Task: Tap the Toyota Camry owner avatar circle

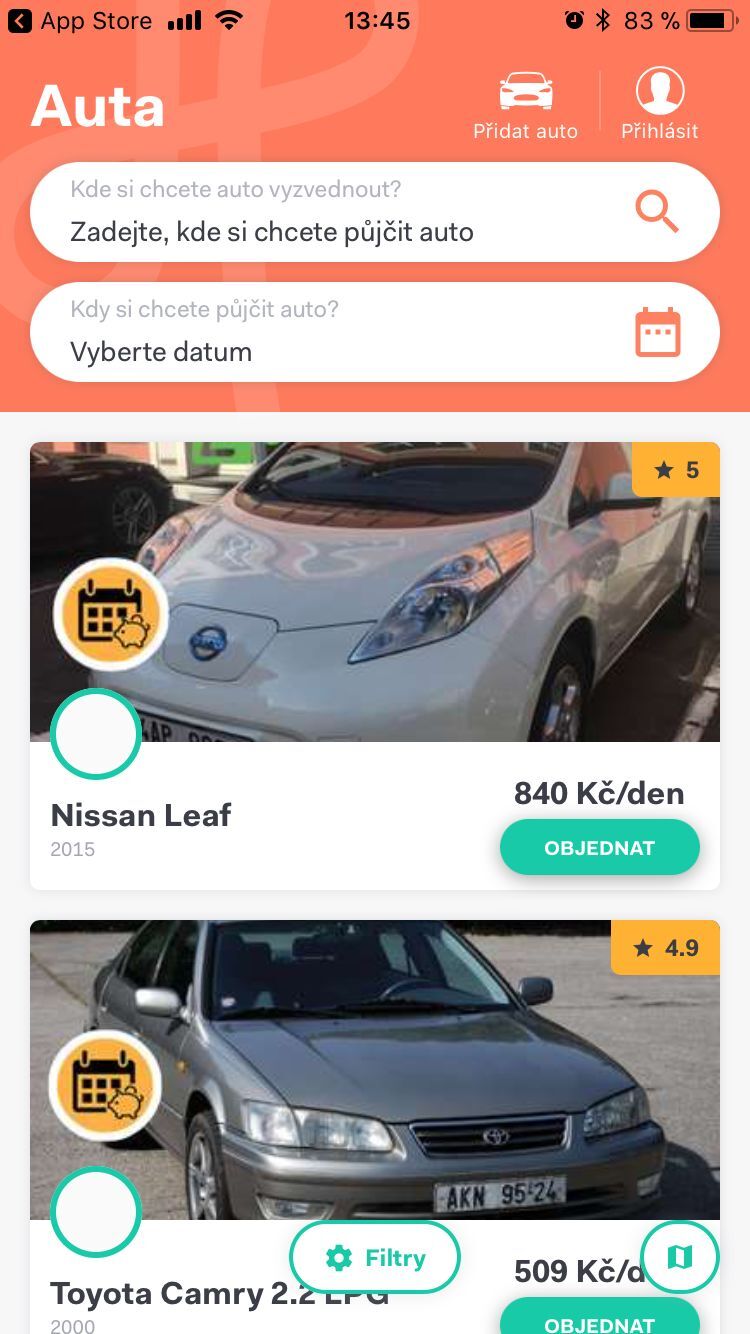Action: tap(95, 1211)
